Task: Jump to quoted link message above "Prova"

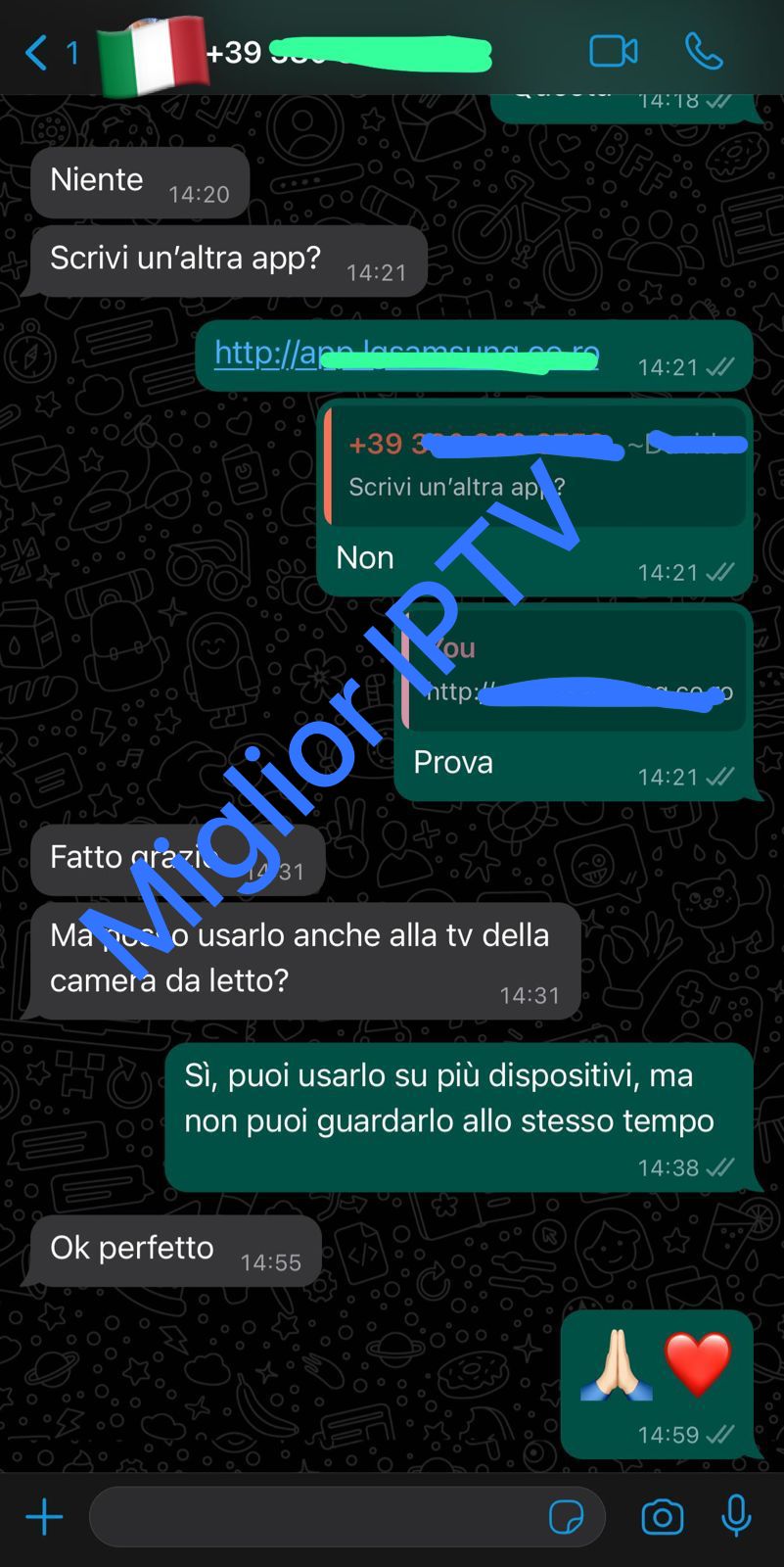Action: 574,671
